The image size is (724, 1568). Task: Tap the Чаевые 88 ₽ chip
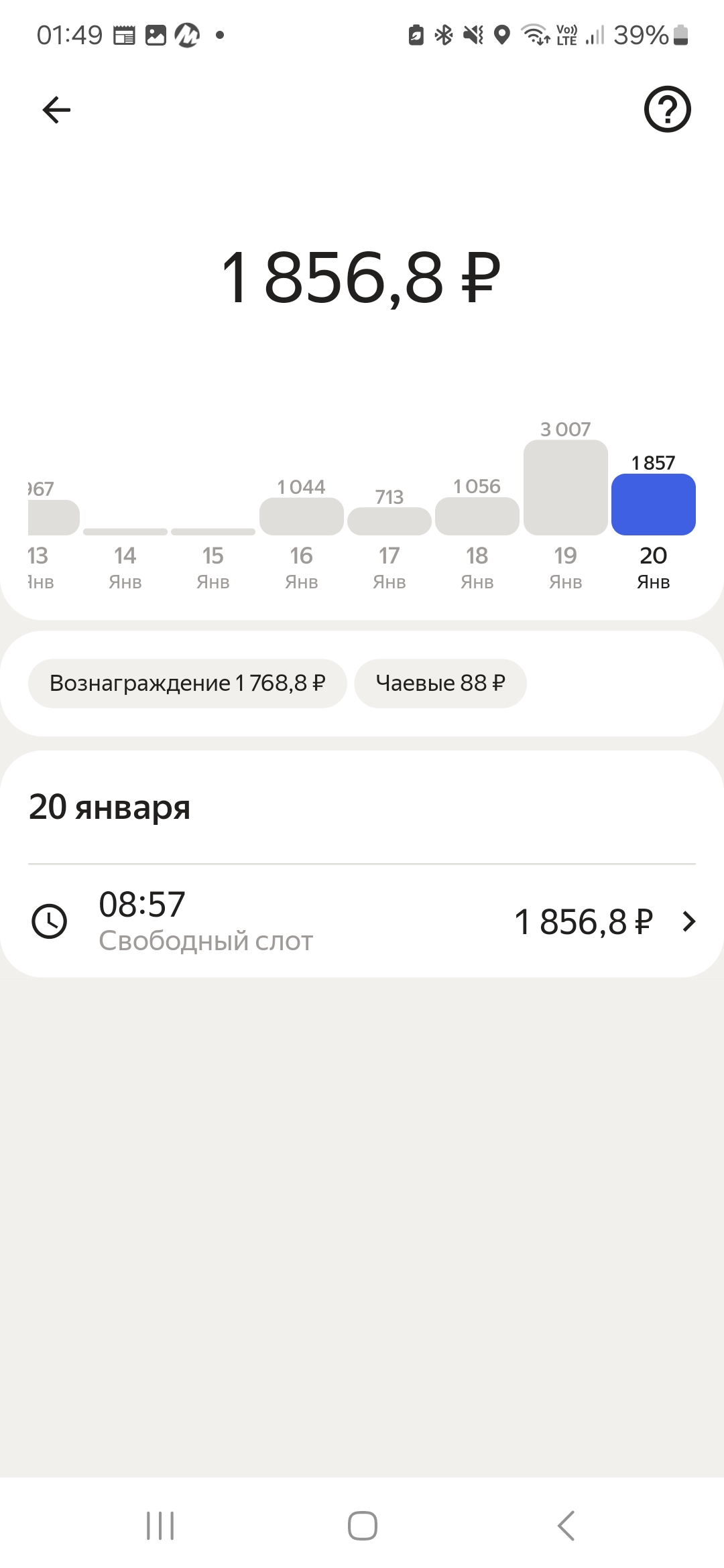(440, 683)
